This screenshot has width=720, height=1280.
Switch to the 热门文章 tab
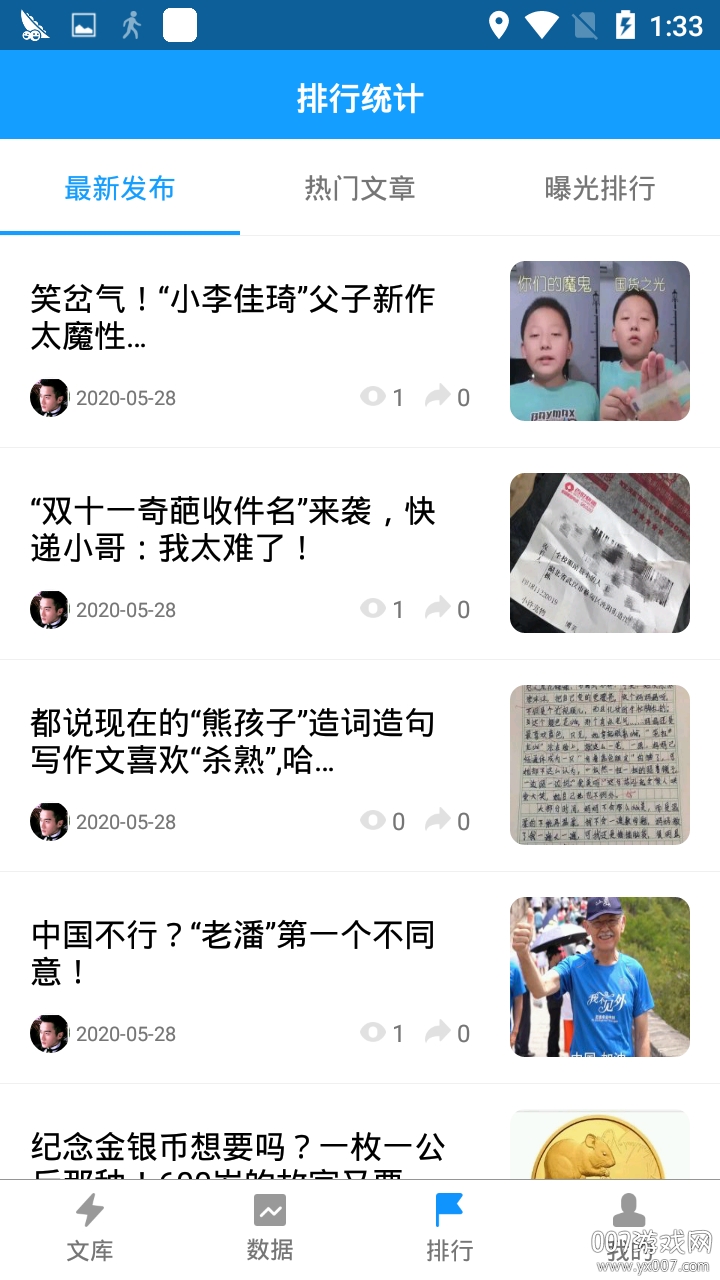360,188
